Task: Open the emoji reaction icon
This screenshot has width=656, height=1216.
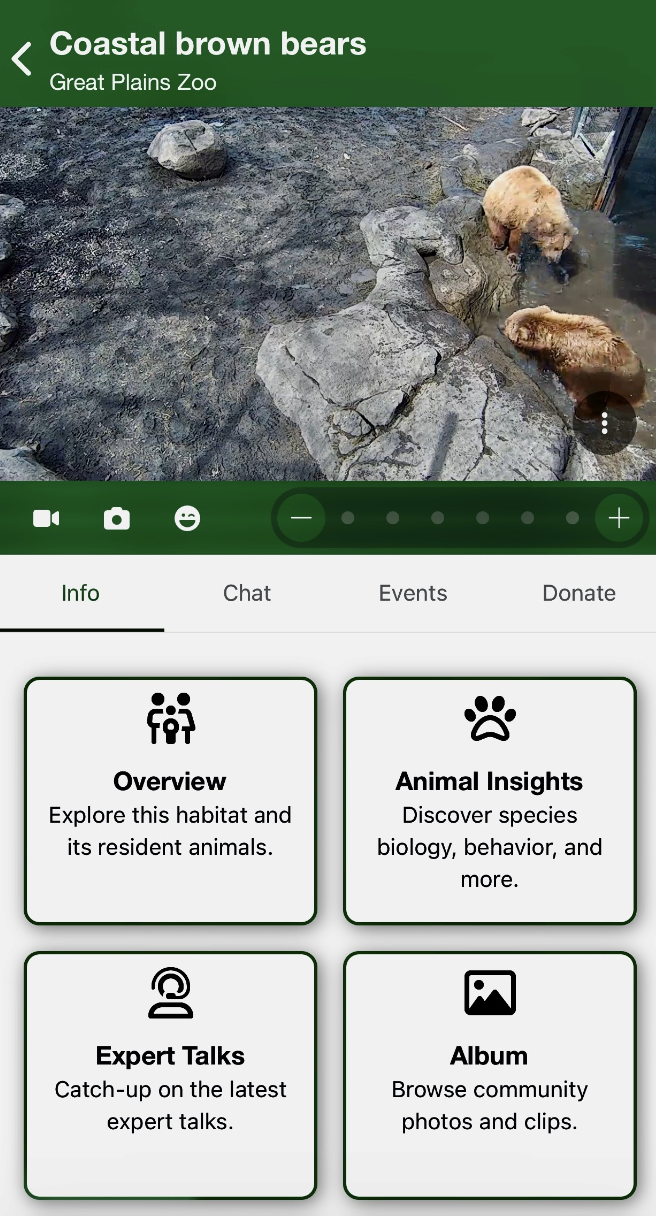Action: pyautogui.click(x=187, y=518)
